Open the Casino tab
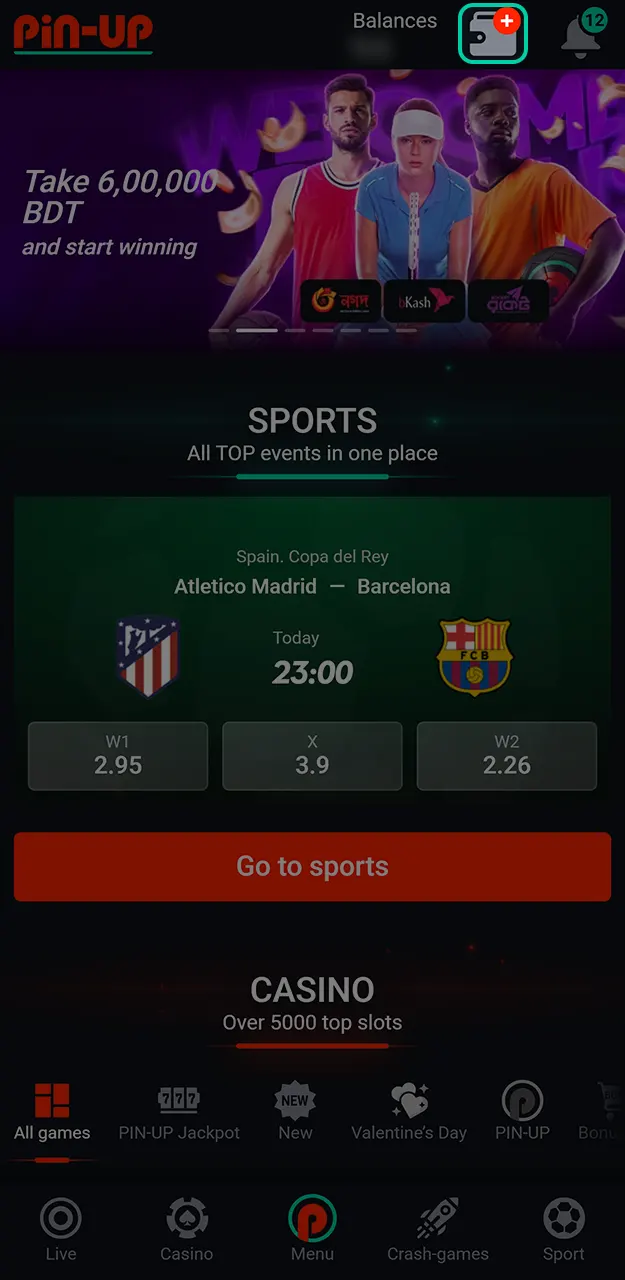The height and width of the screenshot is (1280, 625). 187,1230
